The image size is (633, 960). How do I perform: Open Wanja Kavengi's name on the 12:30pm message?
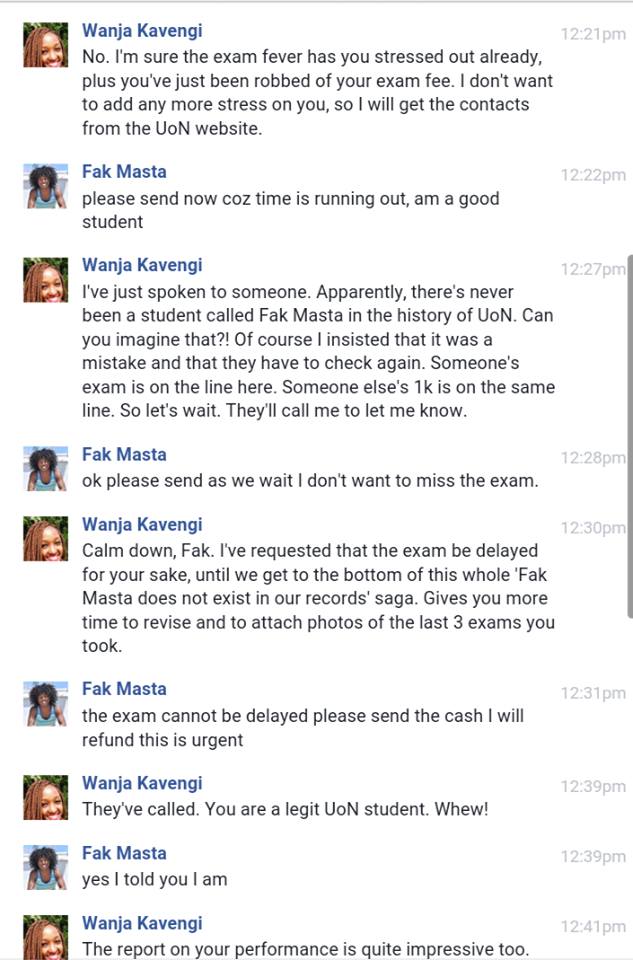click(x=142, y=524)
